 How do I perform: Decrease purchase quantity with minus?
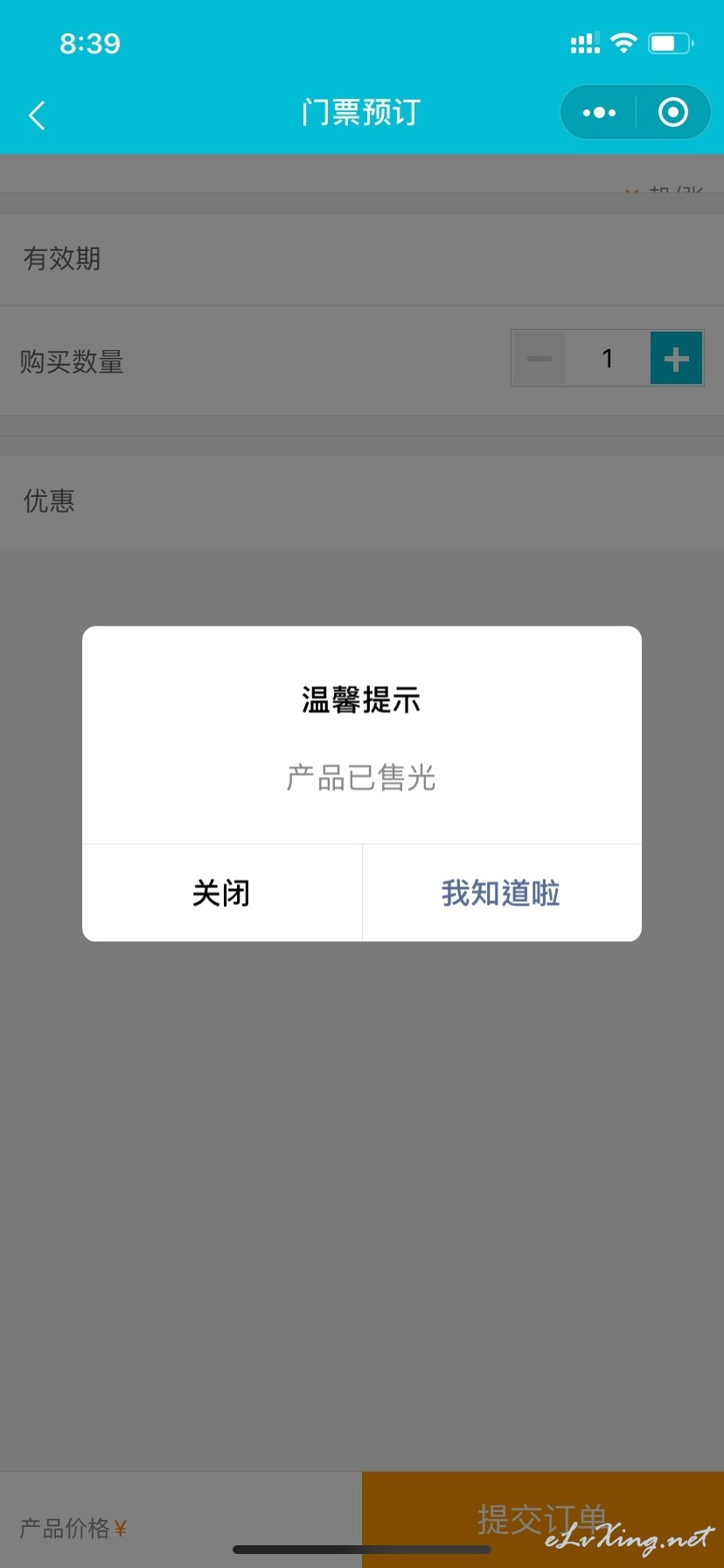(x=539, y=358)
